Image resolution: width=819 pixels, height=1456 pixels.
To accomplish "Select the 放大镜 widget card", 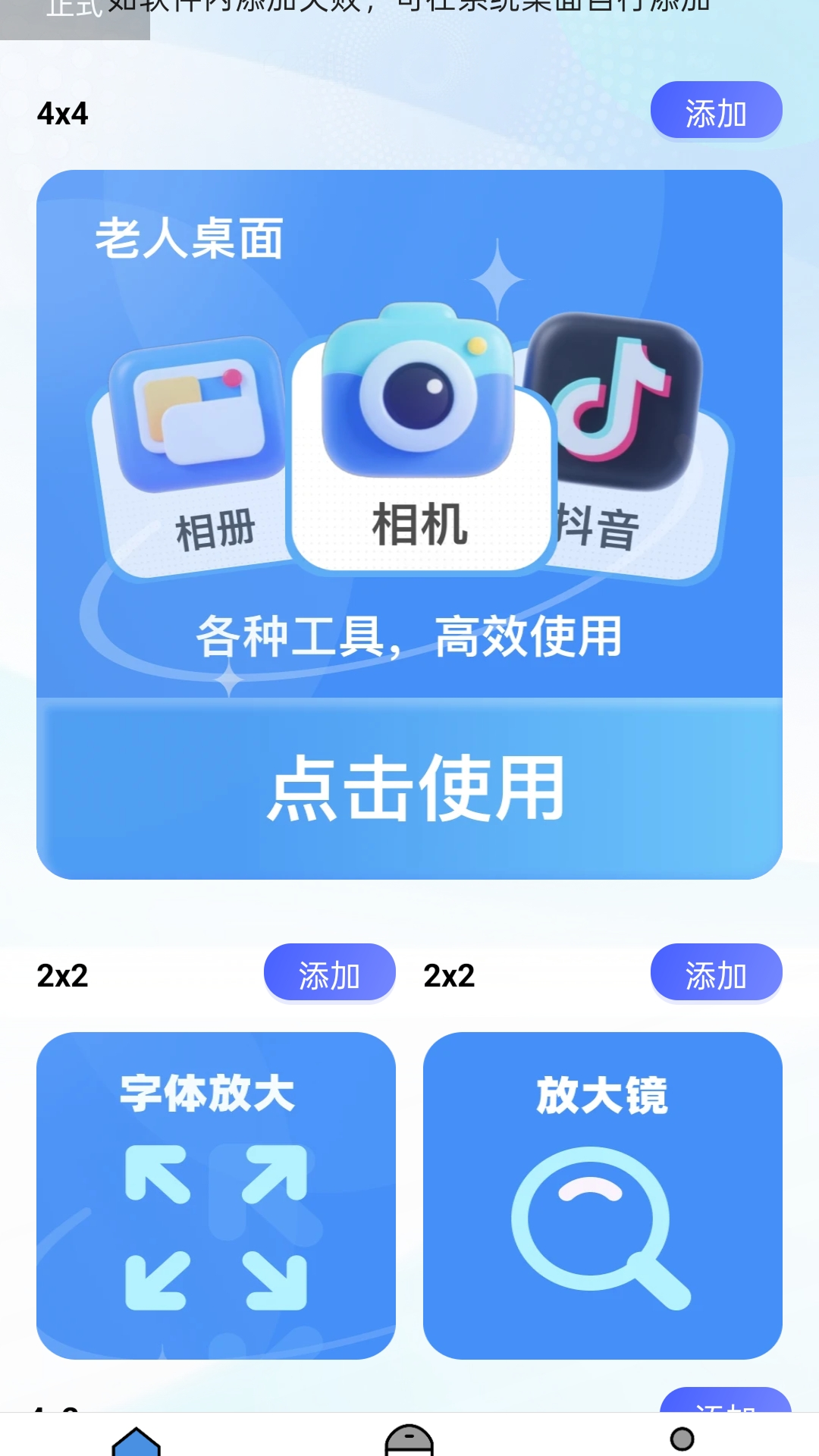I will (603, 1195).
